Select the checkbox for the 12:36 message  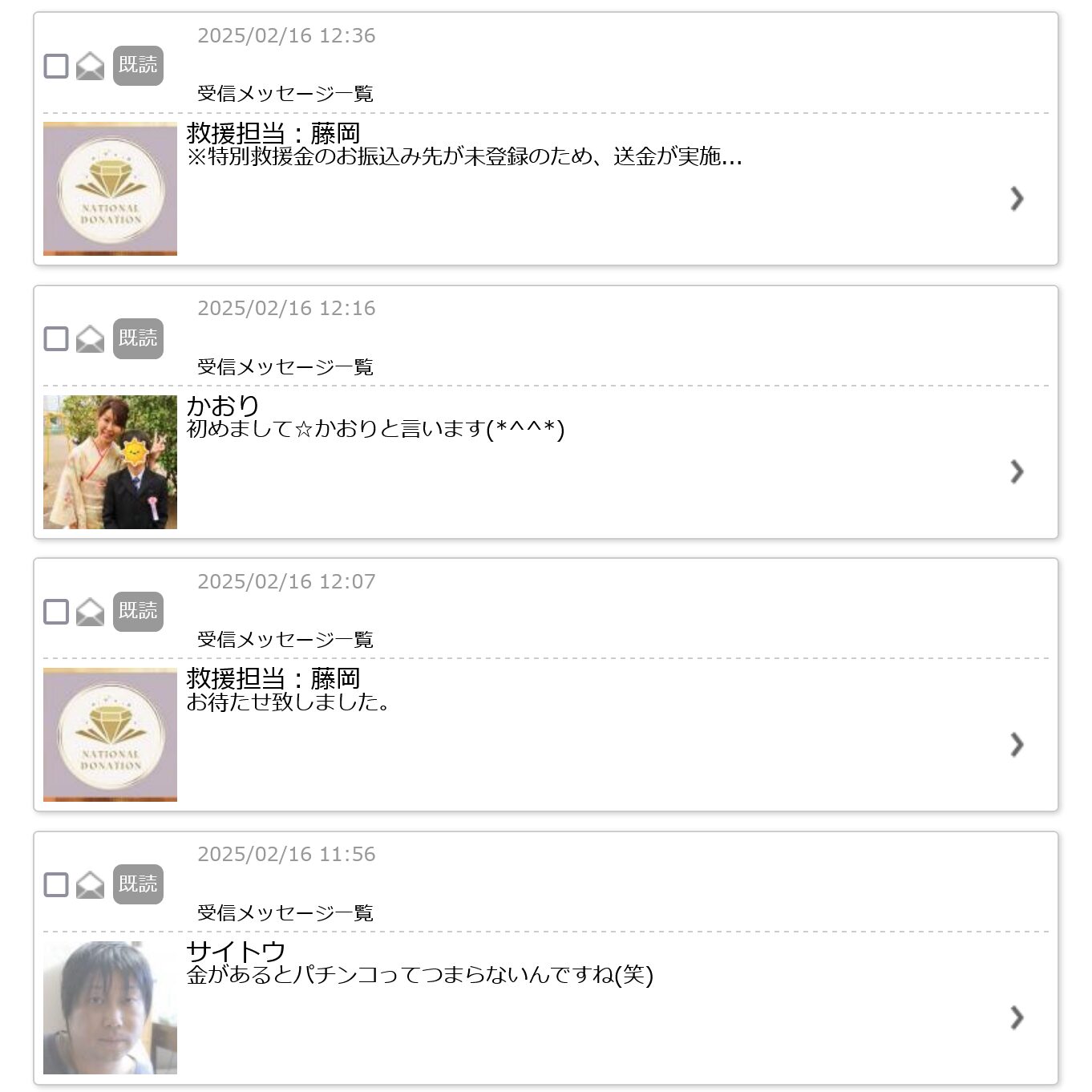coord(56,66)
